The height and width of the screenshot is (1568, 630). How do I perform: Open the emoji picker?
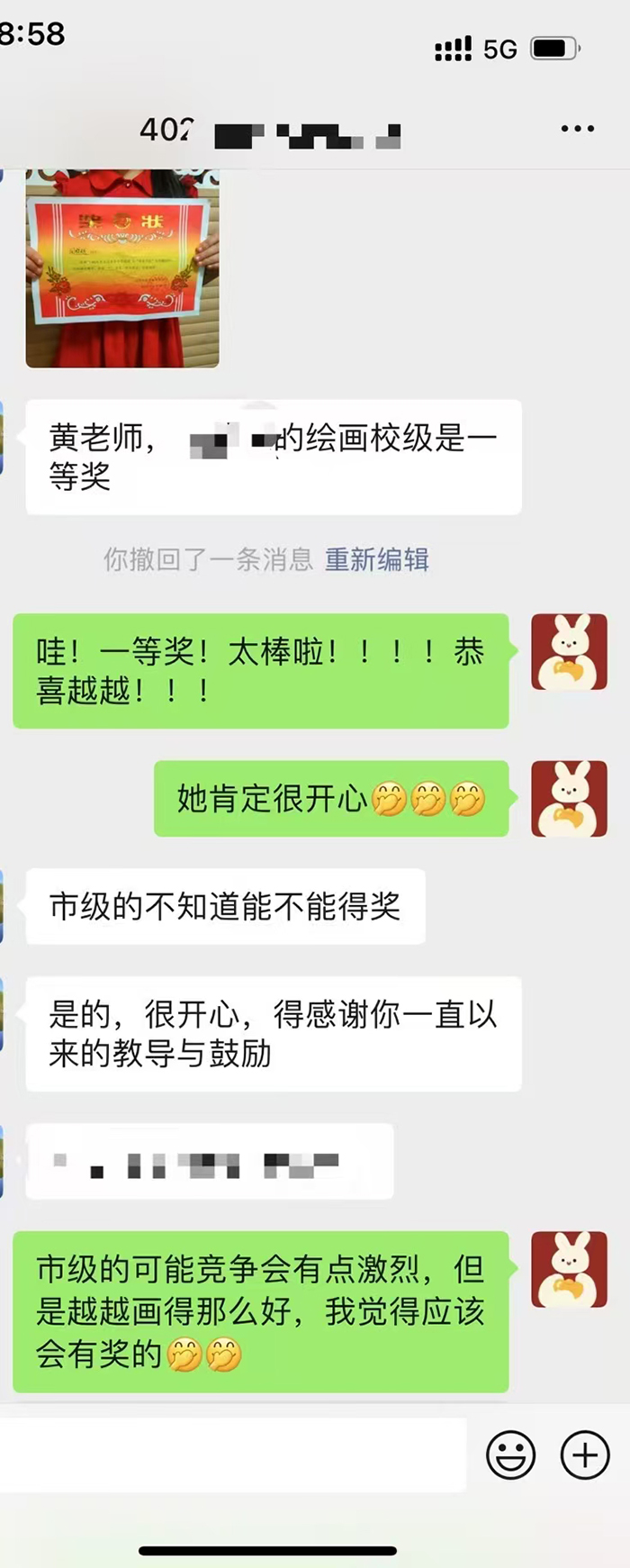tap(510, 1455)
